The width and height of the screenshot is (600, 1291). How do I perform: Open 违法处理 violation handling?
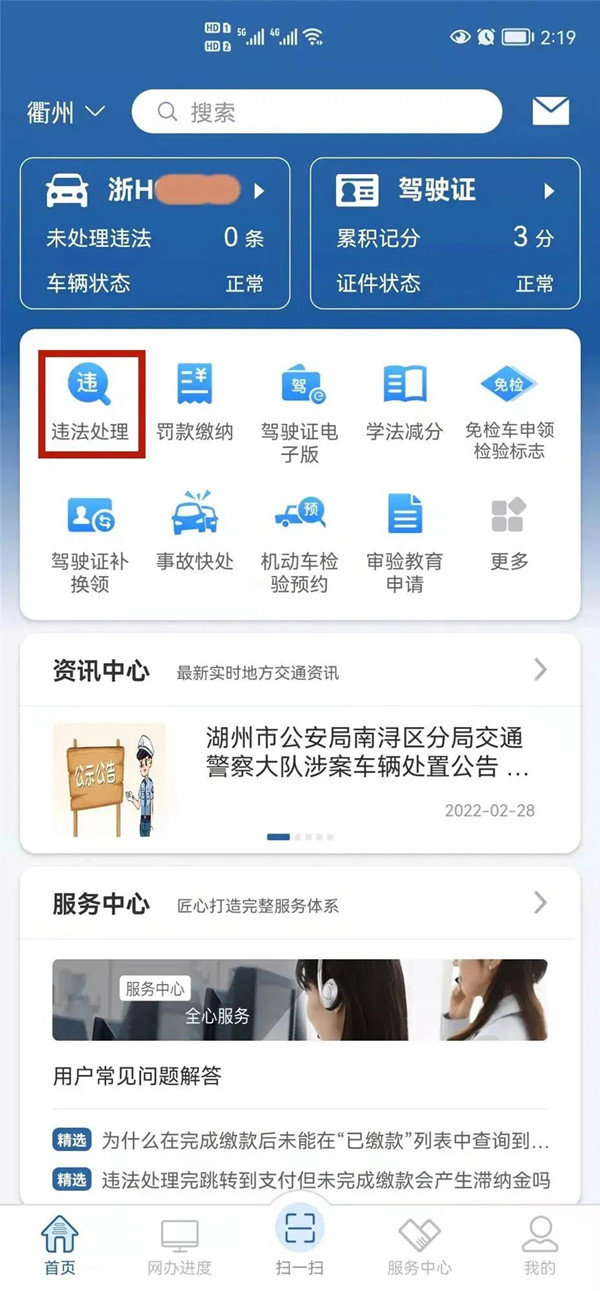pyautogui.click(x=91, y=402)
